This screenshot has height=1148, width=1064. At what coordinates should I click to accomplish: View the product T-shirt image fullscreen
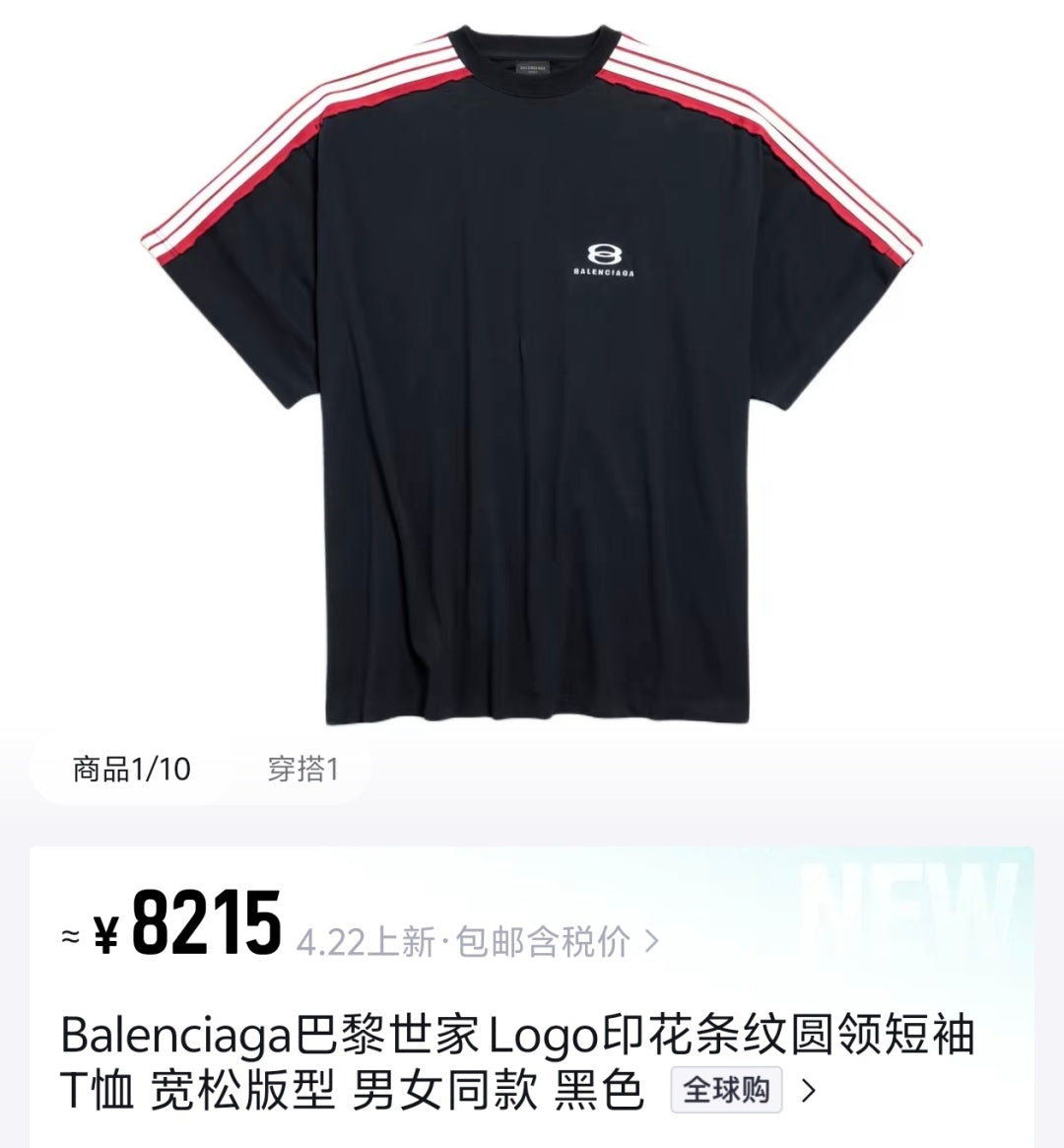pos(532,365)
